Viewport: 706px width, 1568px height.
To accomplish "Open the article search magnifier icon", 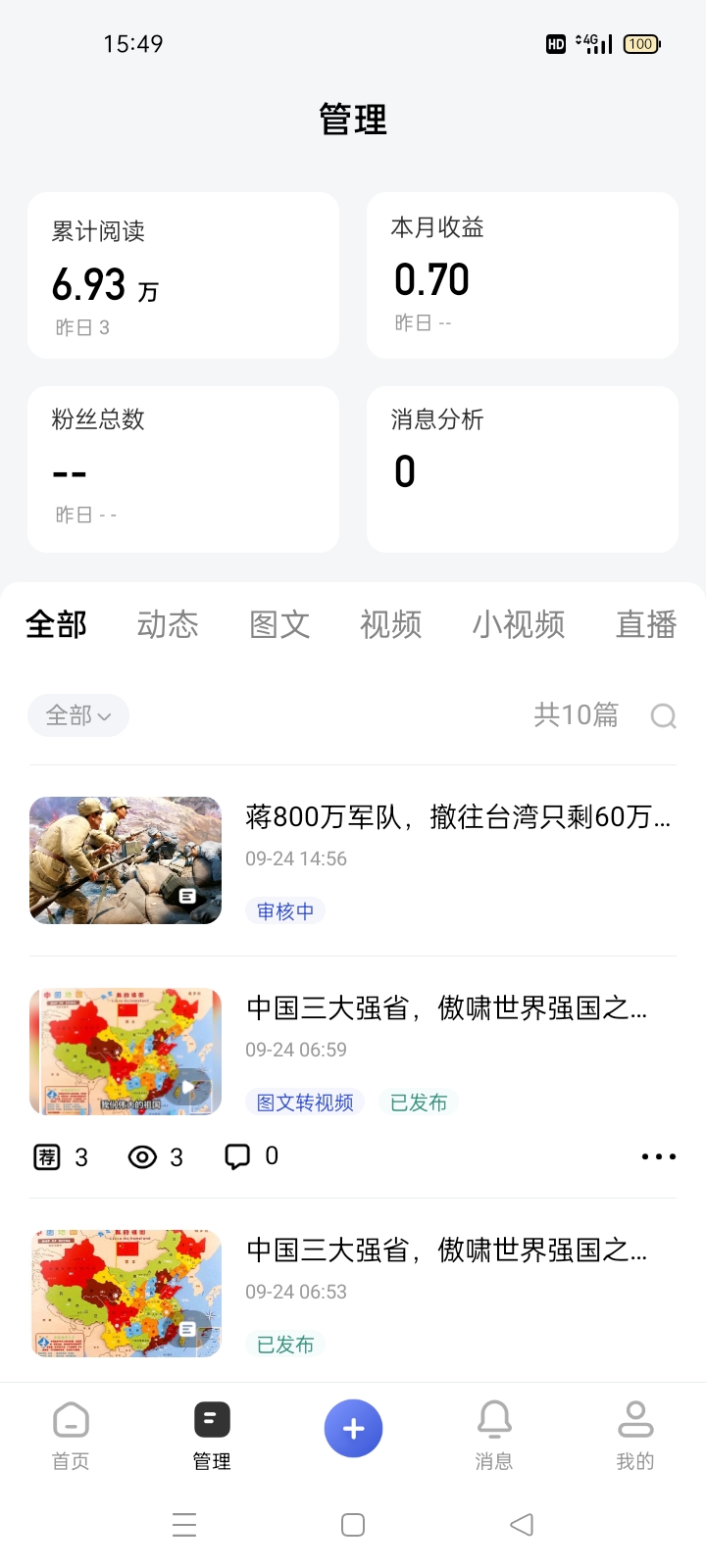I will [664, 716].
